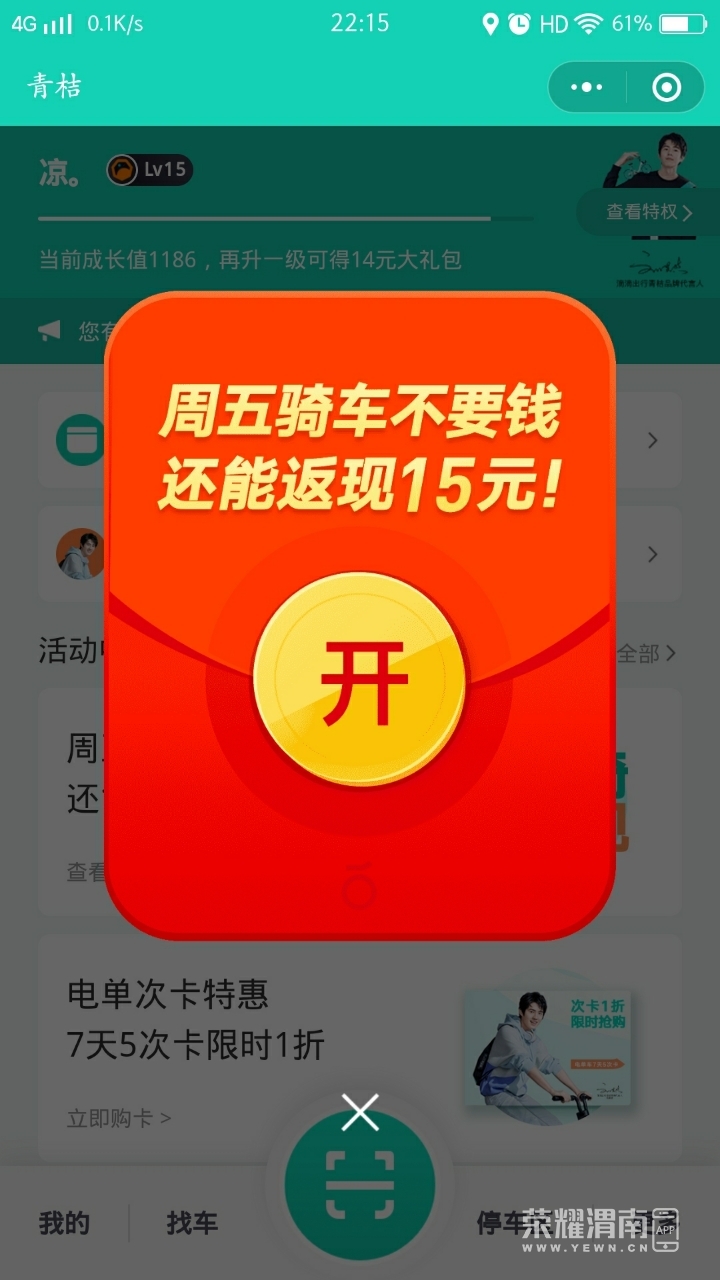The width and height of the screenshot is (720, 1280).
Task: Open the mini program more options menu
Action: 587,88
